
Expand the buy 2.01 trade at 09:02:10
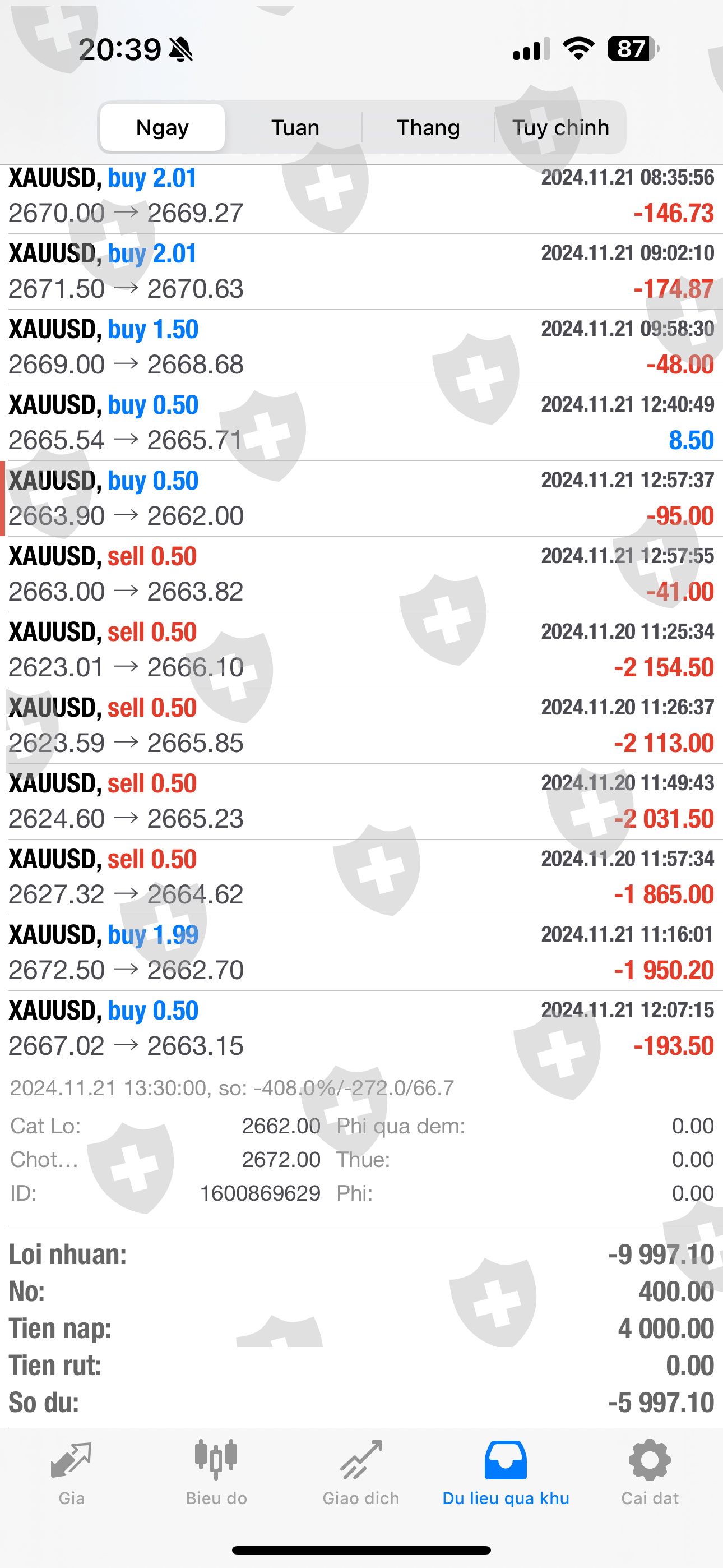[361, 271]
